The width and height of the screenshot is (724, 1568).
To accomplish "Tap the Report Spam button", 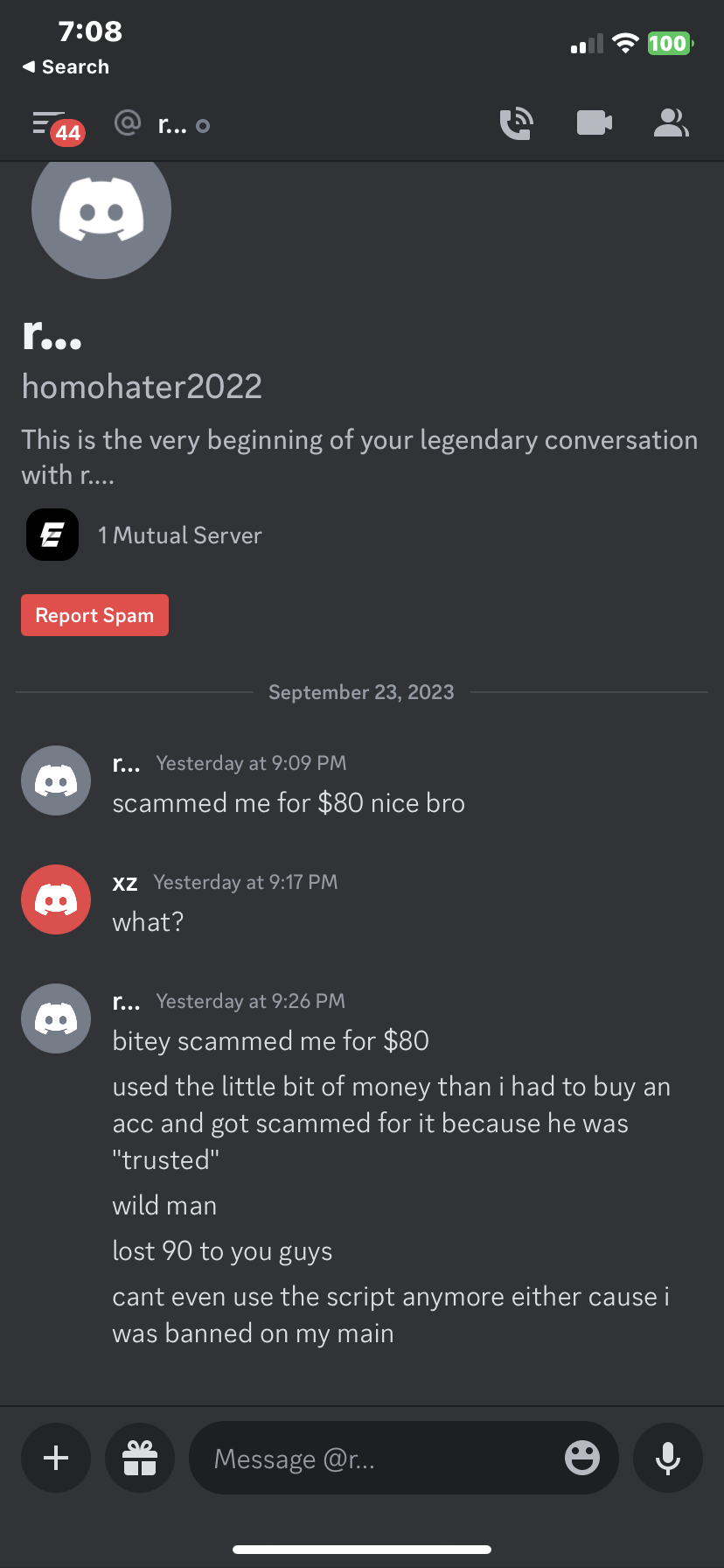I will (x=94, y=615).
